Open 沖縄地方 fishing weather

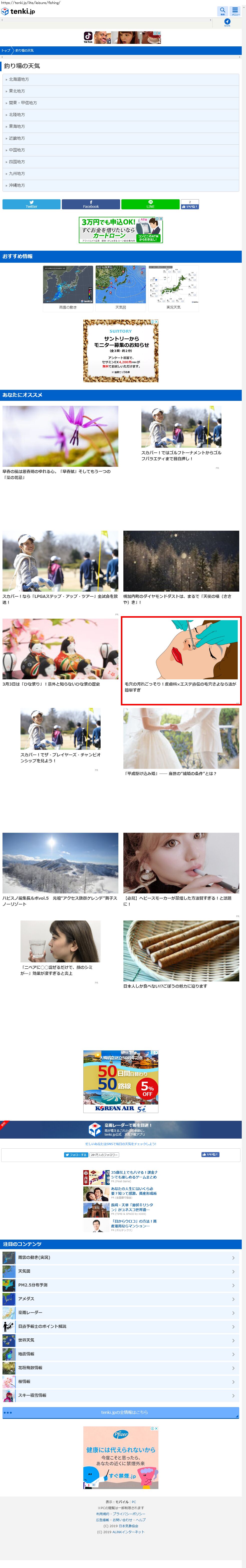click(x=121, y=185)
